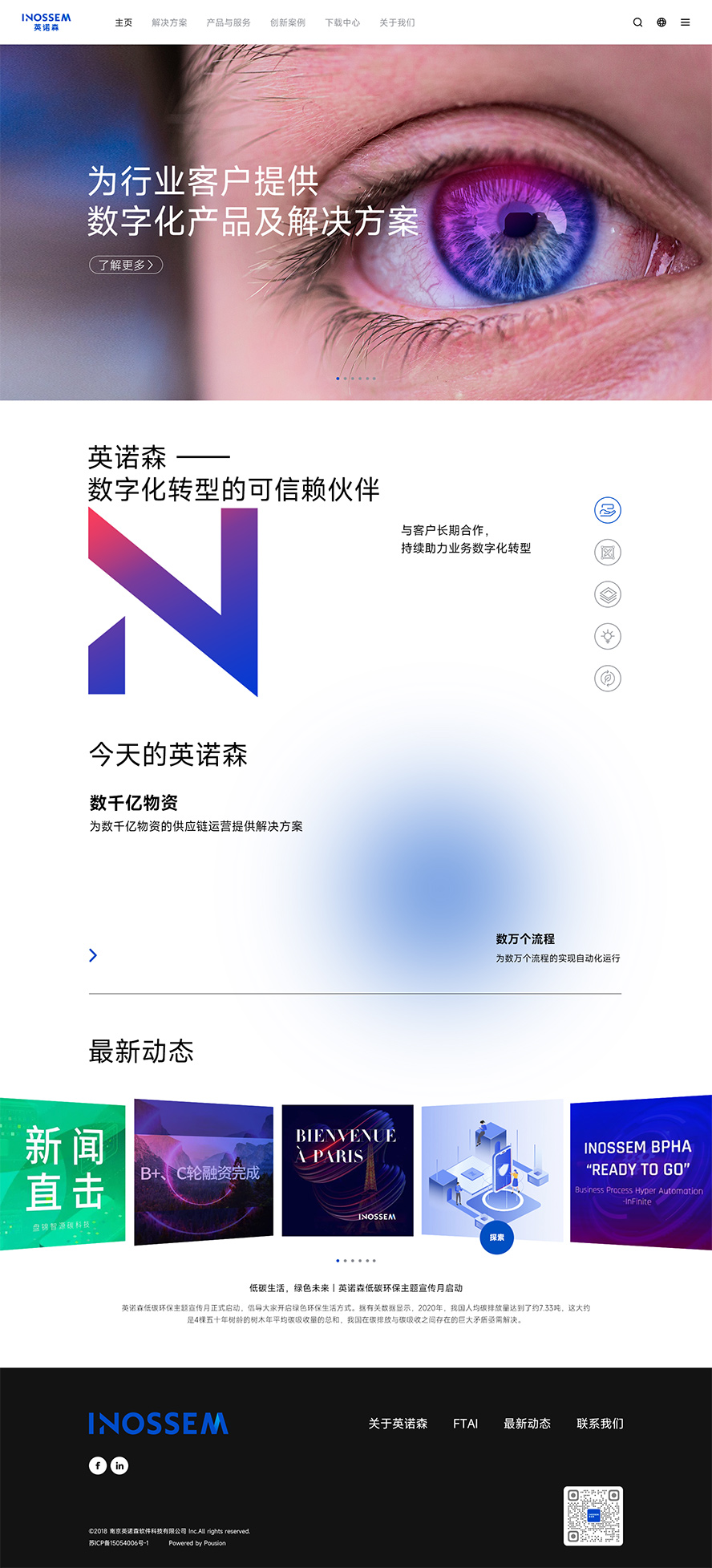Open the INOSSEM BPHA Ready To Go card

point(640,1171)
